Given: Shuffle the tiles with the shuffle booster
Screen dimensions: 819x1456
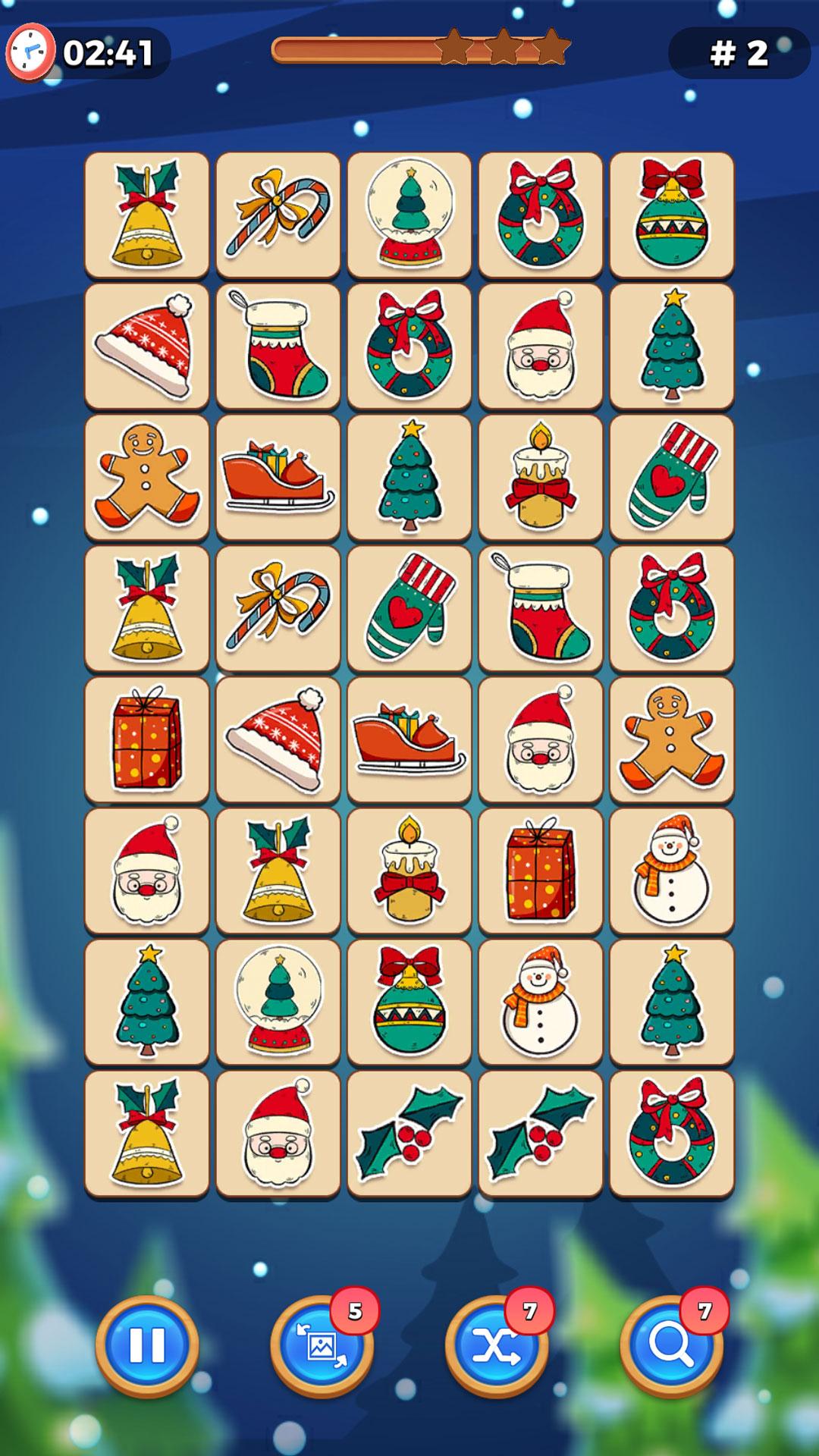Looking at the screenshot, I should [497, 1346].
